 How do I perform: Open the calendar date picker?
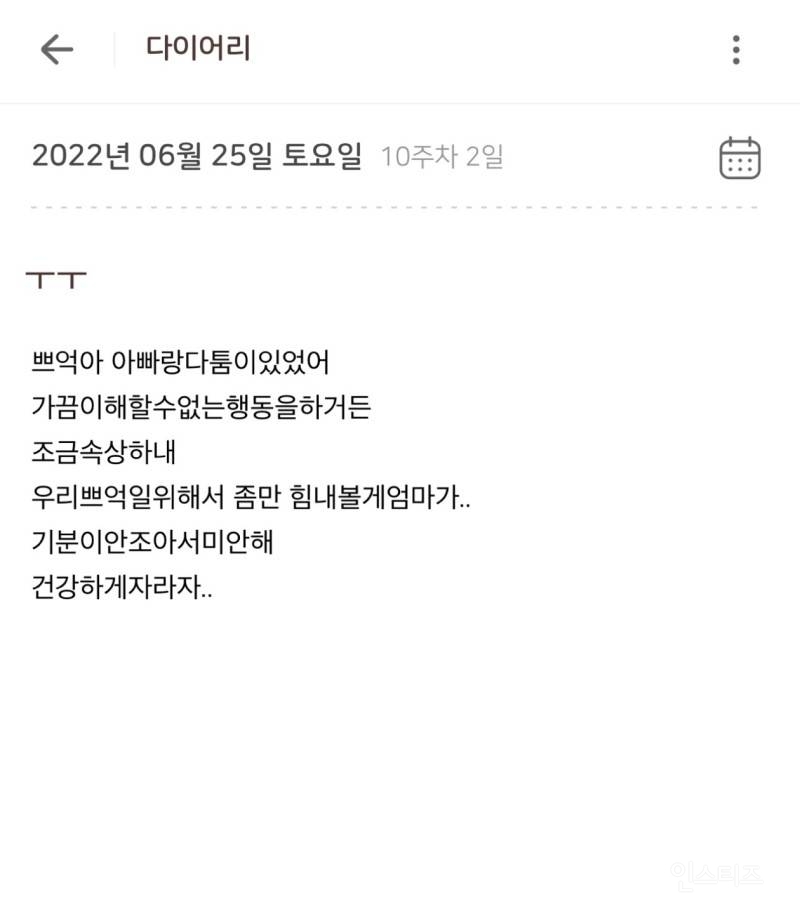pyautogui.click(x=740, y=158)
